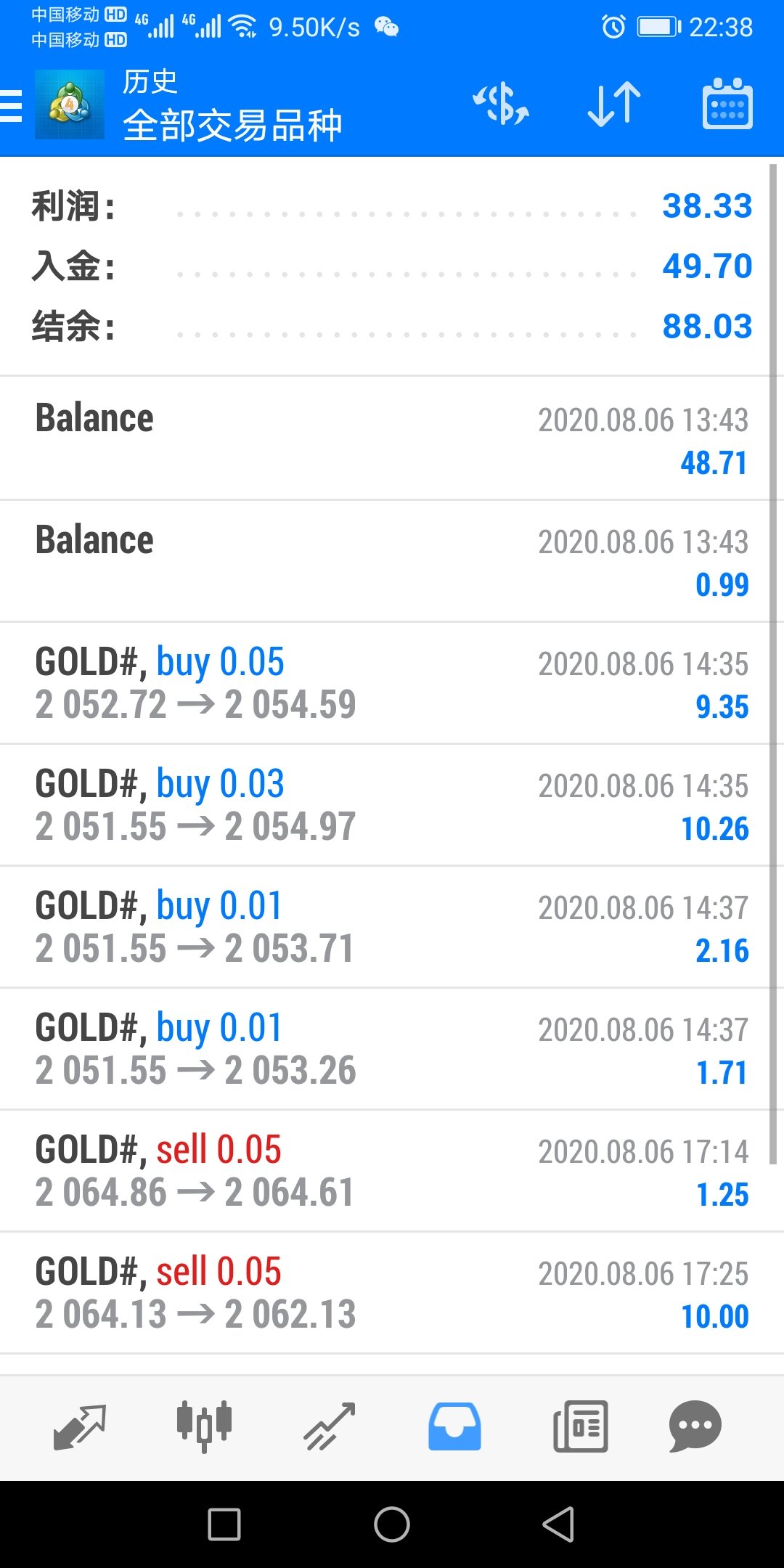The width and height of the screenshot is (784, 1568).
Task: Open the GOLD# buy 0.05 trade
Action: [x=392, y=682]
